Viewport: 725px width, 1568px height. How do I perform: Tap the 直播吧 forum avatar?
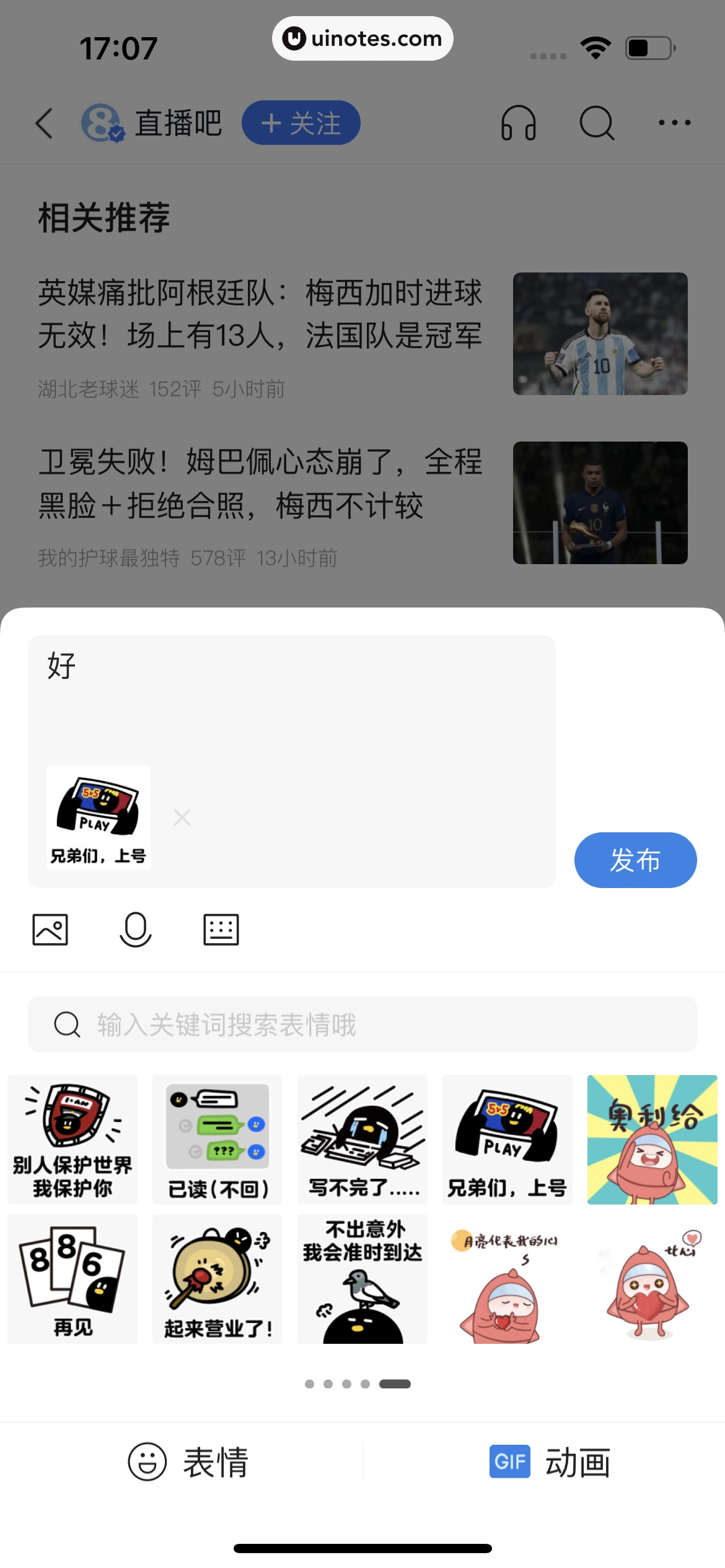pos(99,122)
